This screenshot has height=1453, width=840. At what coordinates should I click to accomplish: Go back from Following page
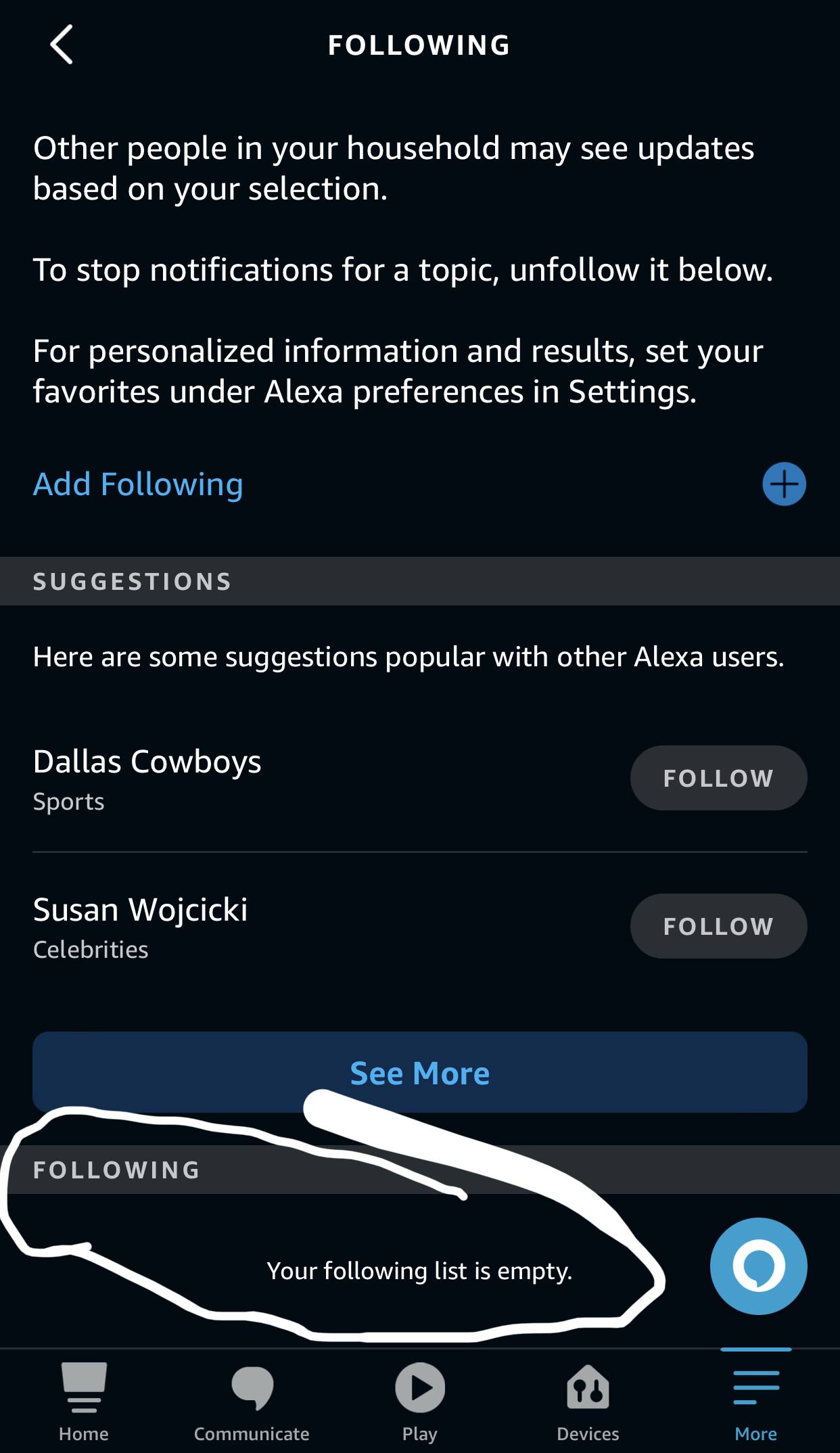(62, 45)
